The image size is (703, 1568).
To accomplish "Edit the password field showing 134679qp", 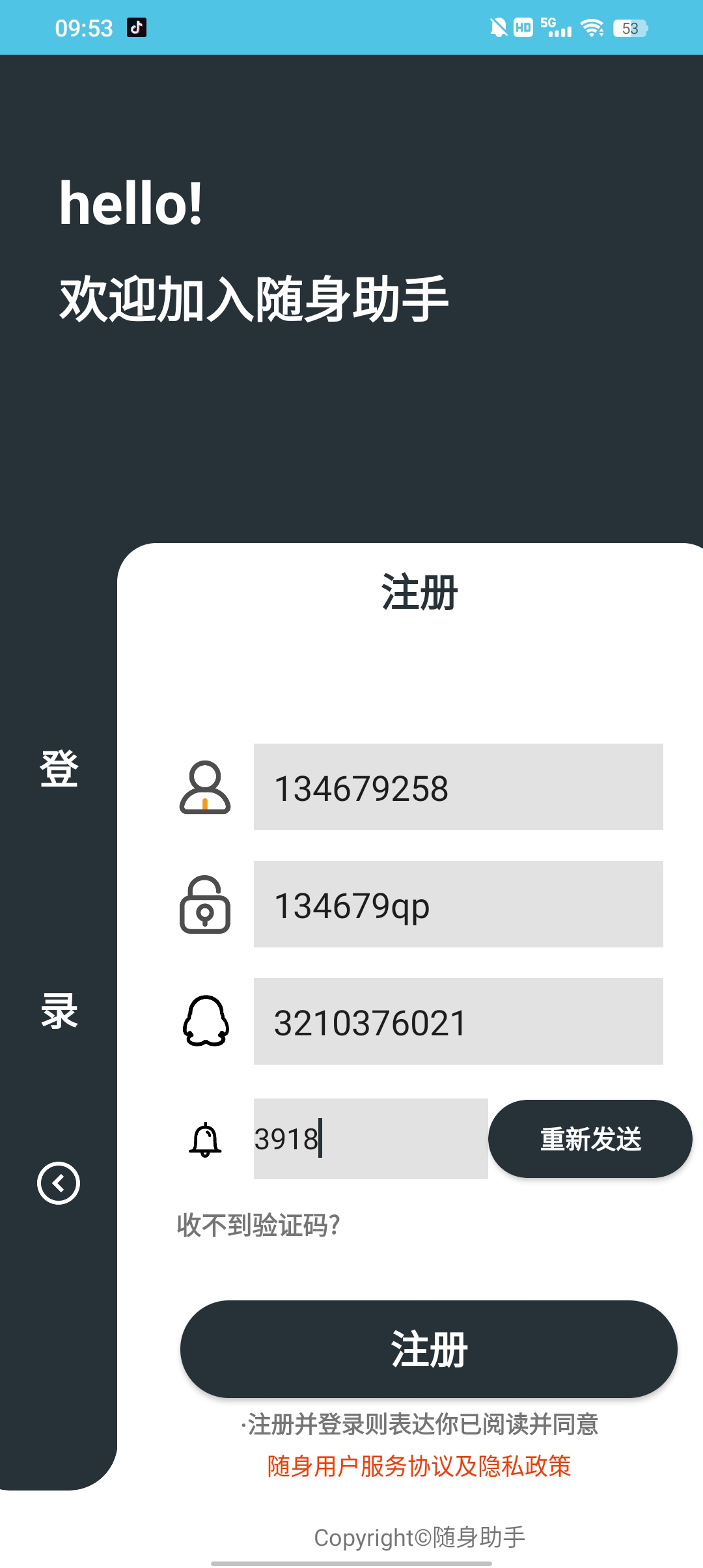I will click(x=458, y=904).
